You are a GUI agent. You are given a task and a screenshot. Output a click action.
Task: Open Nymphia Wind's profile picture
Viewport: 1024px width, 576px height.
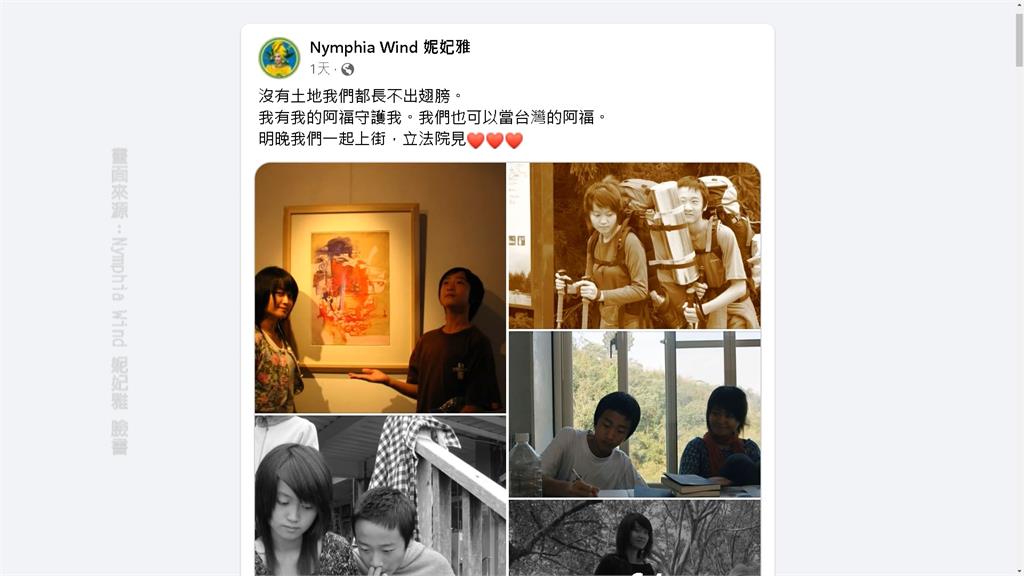pyautogui.click(x=279, y=58)
